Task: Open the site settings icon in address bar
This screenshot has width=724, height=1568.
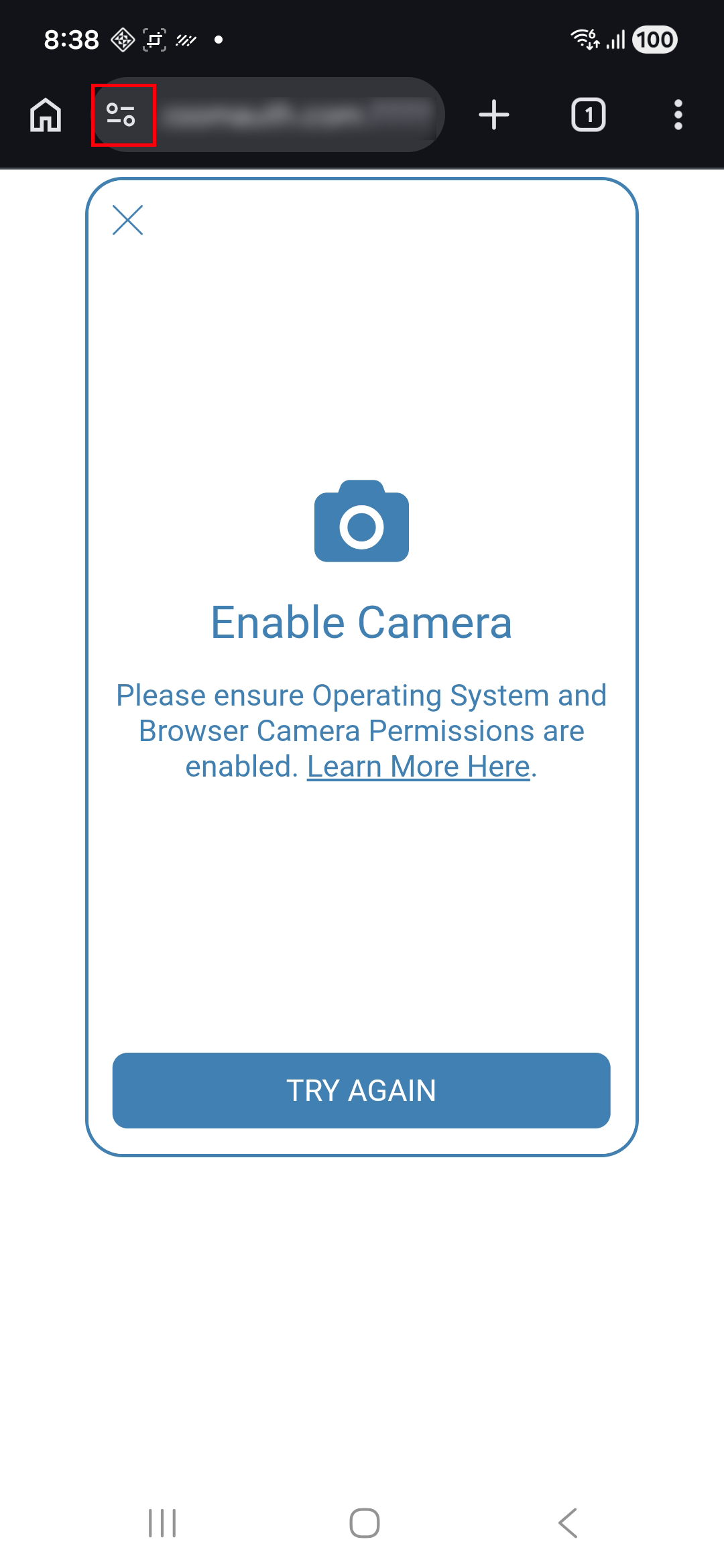Action: click(x=122, y=115)
